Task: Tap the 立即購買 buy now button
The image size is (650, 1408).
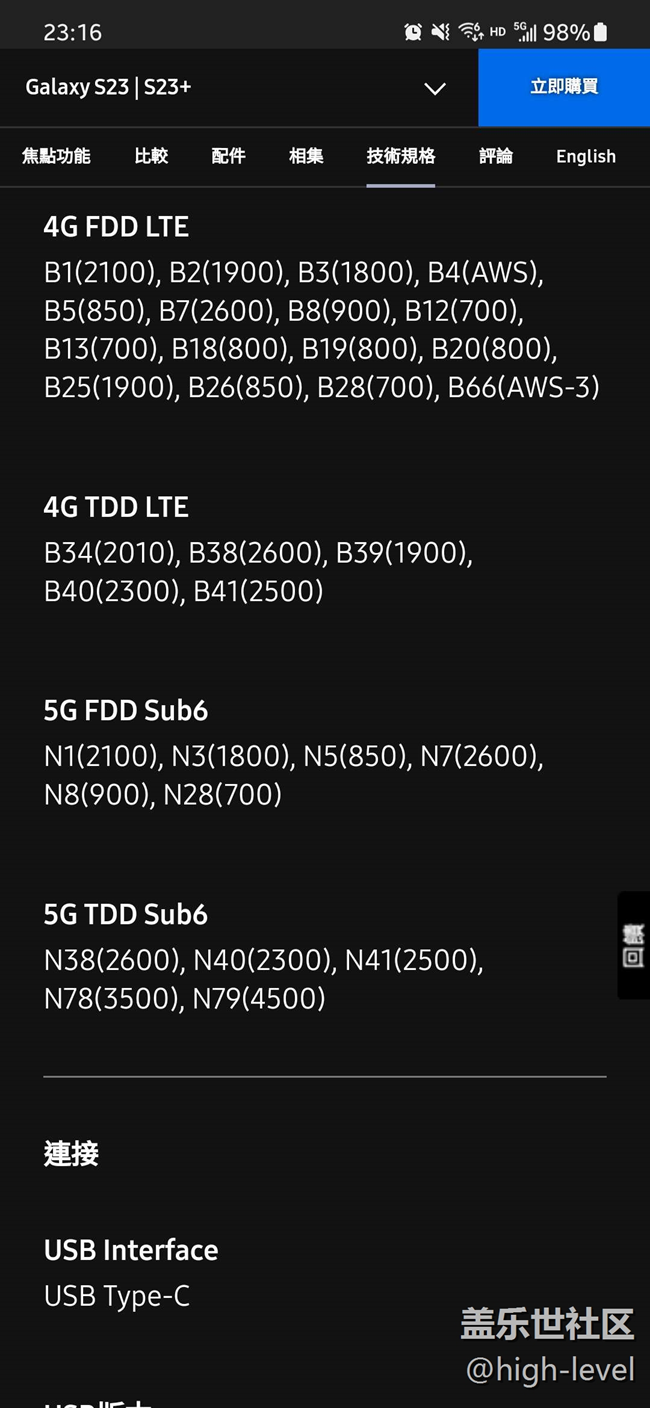Action: [564, 87]
